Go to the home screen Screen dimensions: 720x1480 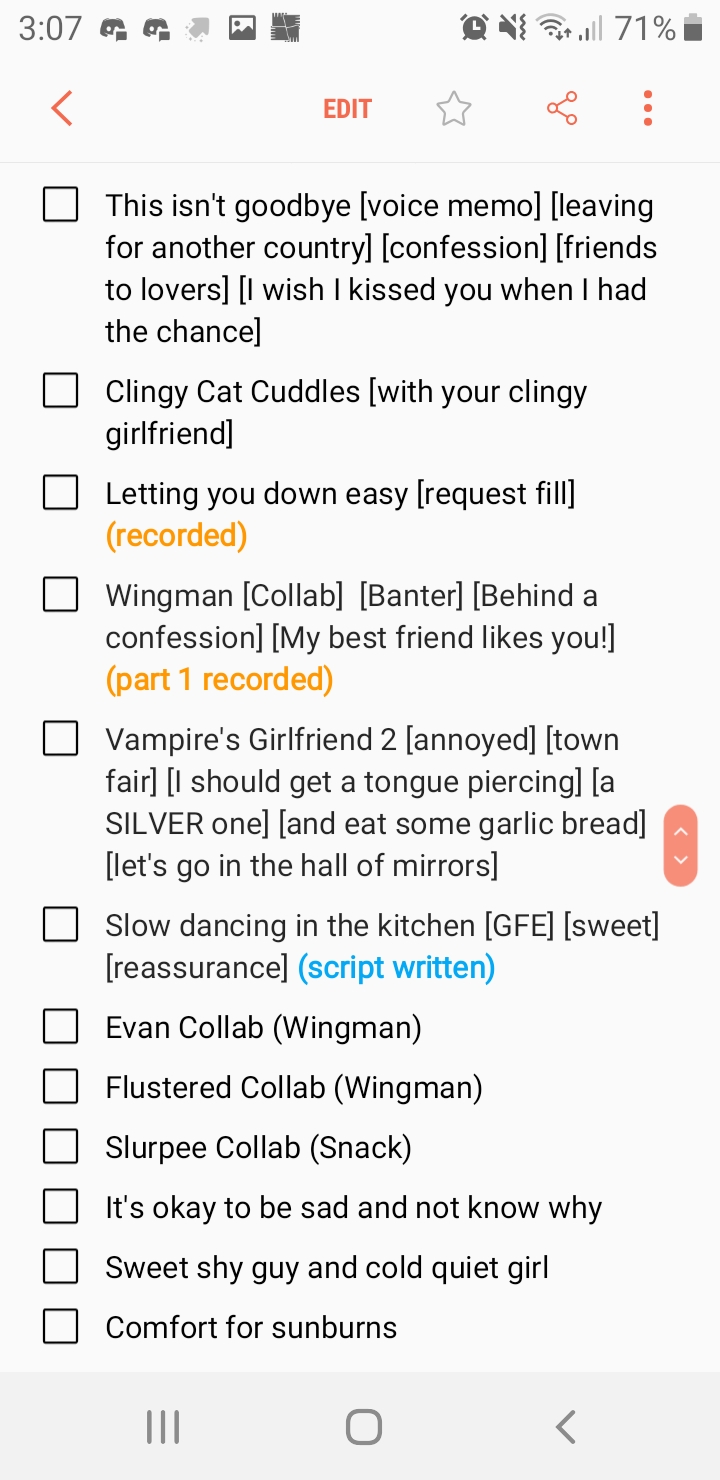[363, 1427]
